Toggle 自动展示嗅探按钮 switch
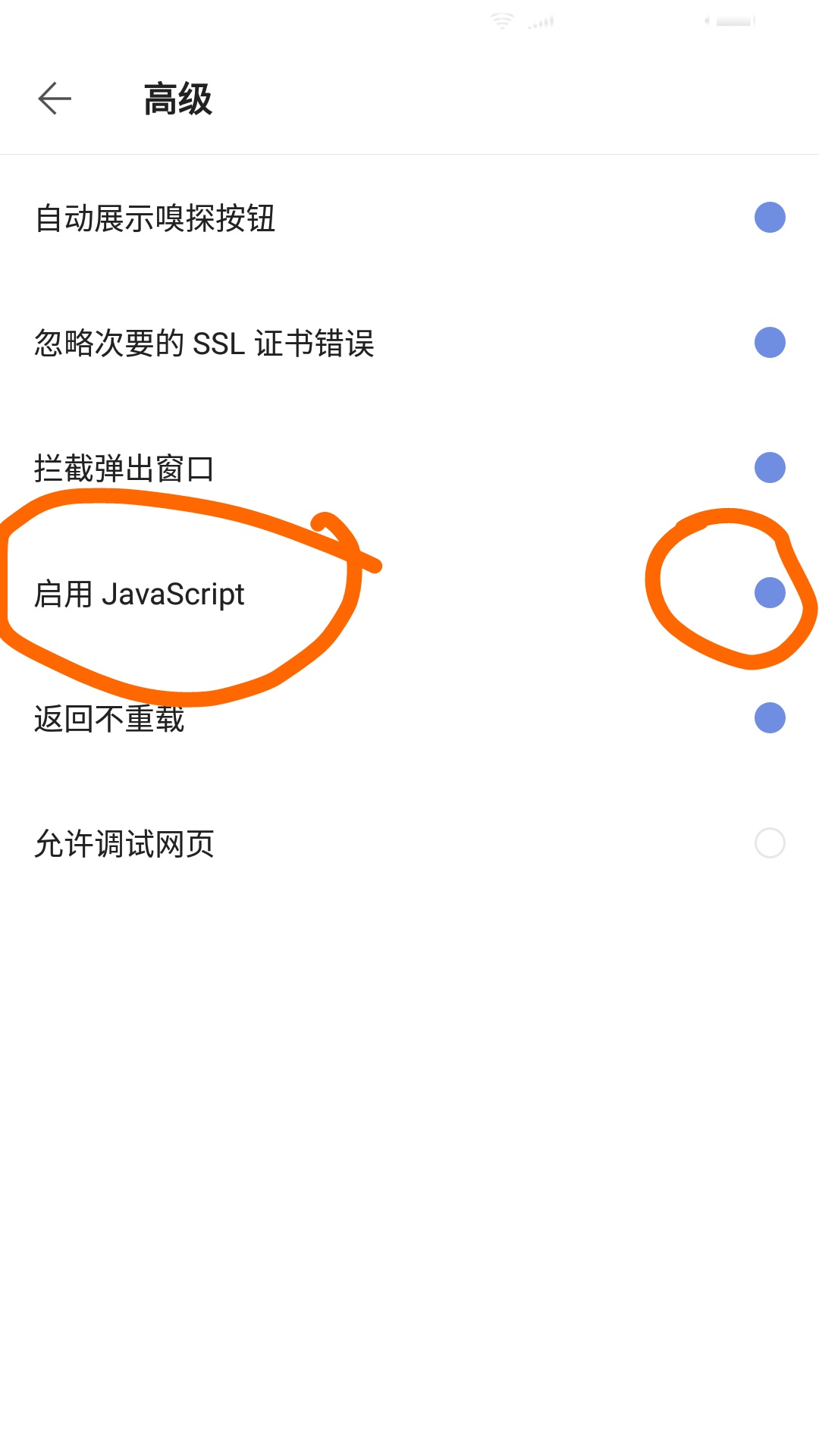 tap(770, 218)
